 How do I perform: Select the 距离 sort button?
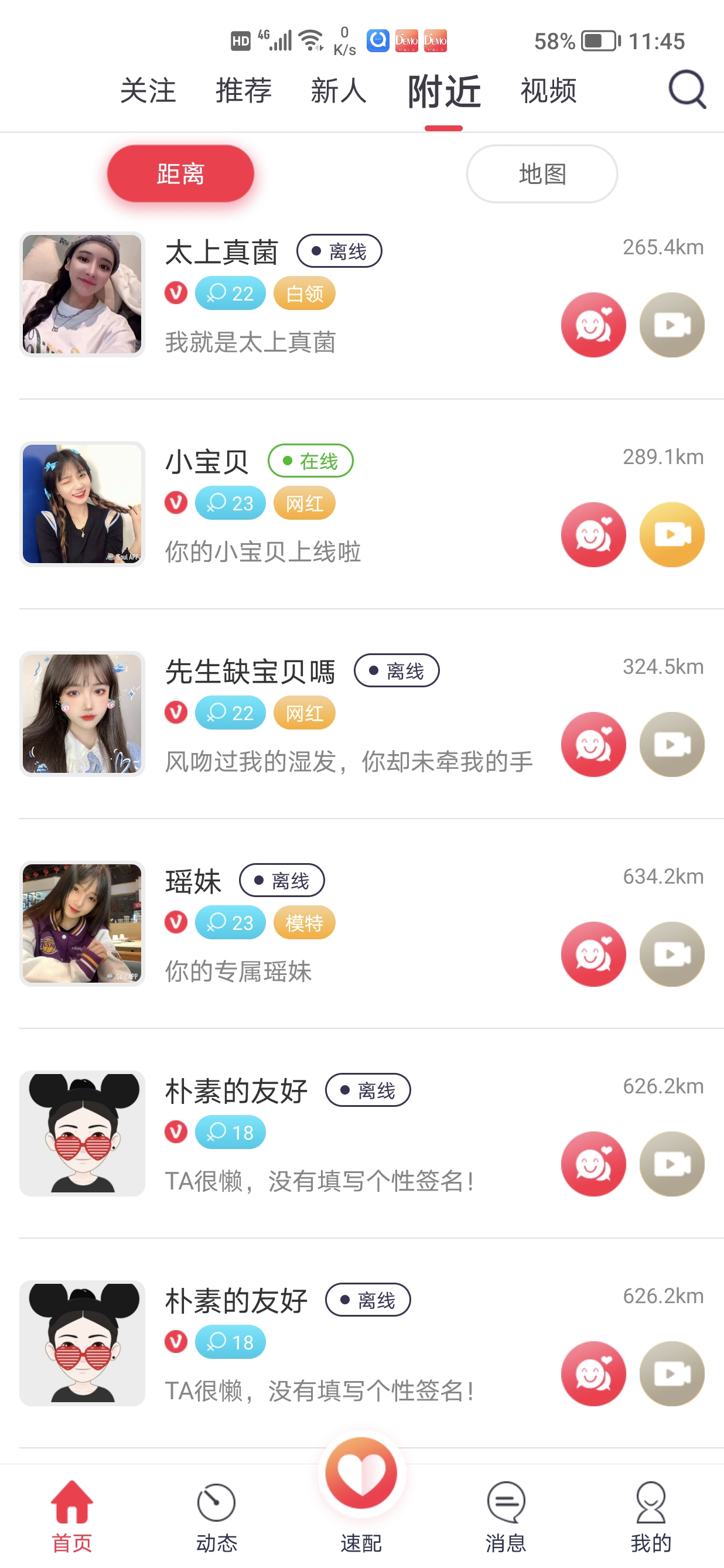pyautogui.click(x=180, y=174)
